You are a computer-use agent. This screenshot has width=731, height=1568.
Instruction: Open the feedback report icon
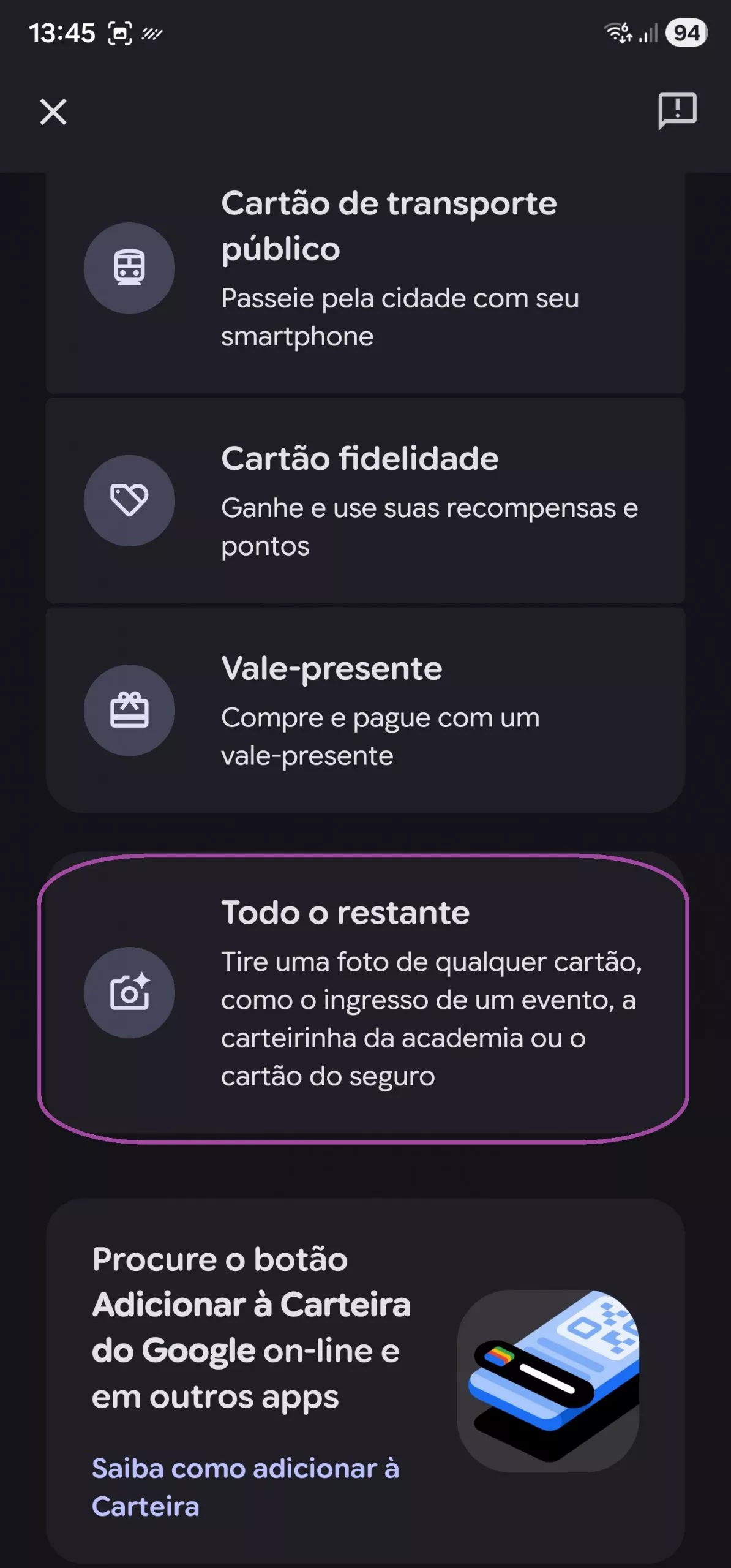[677, 111]
